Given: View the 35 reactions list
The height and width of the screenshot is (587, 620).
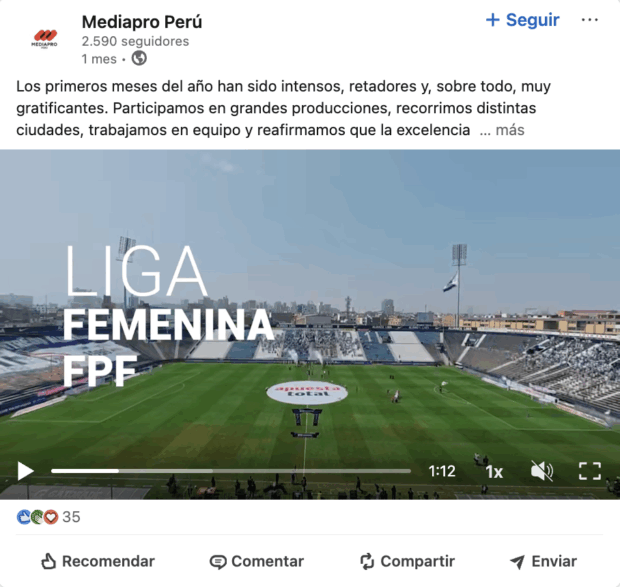Looking at the screenshot, I should click(48, 517).
